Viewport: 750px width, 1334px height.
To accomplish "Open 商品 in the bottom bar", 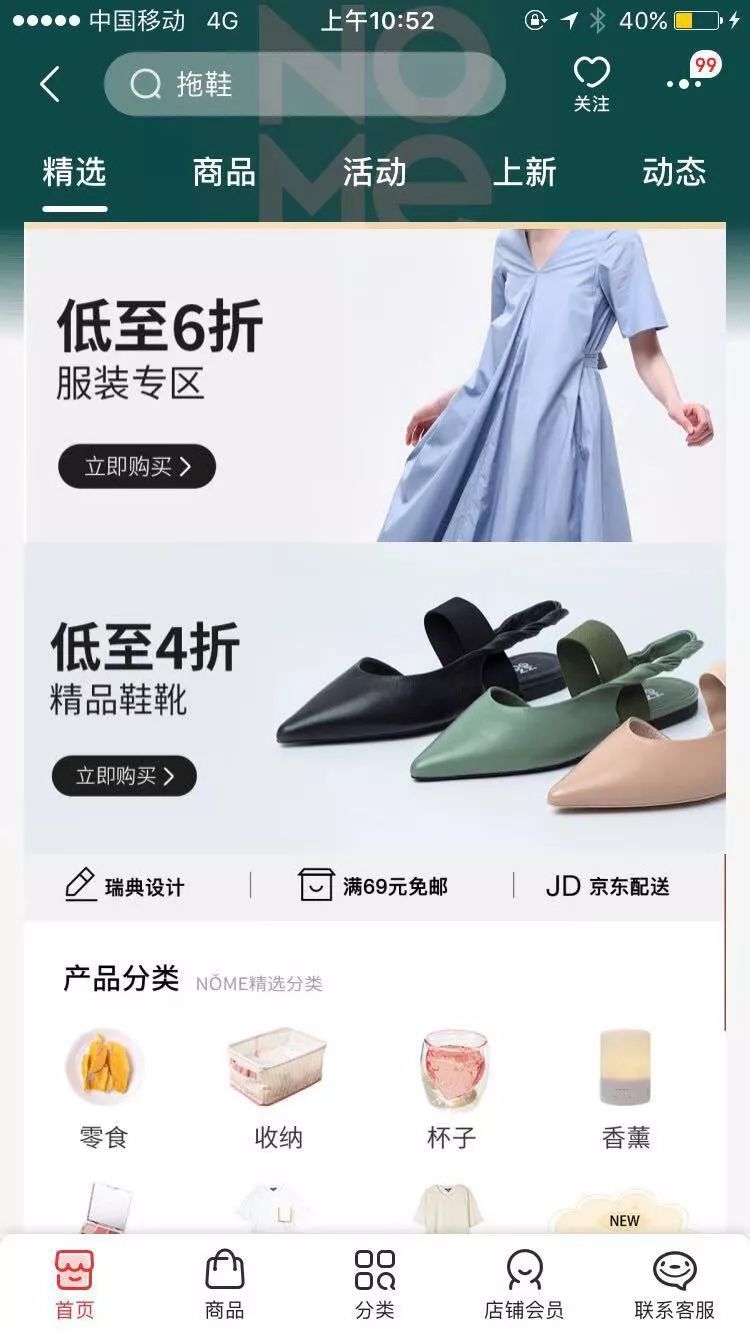I will 224,1285.
